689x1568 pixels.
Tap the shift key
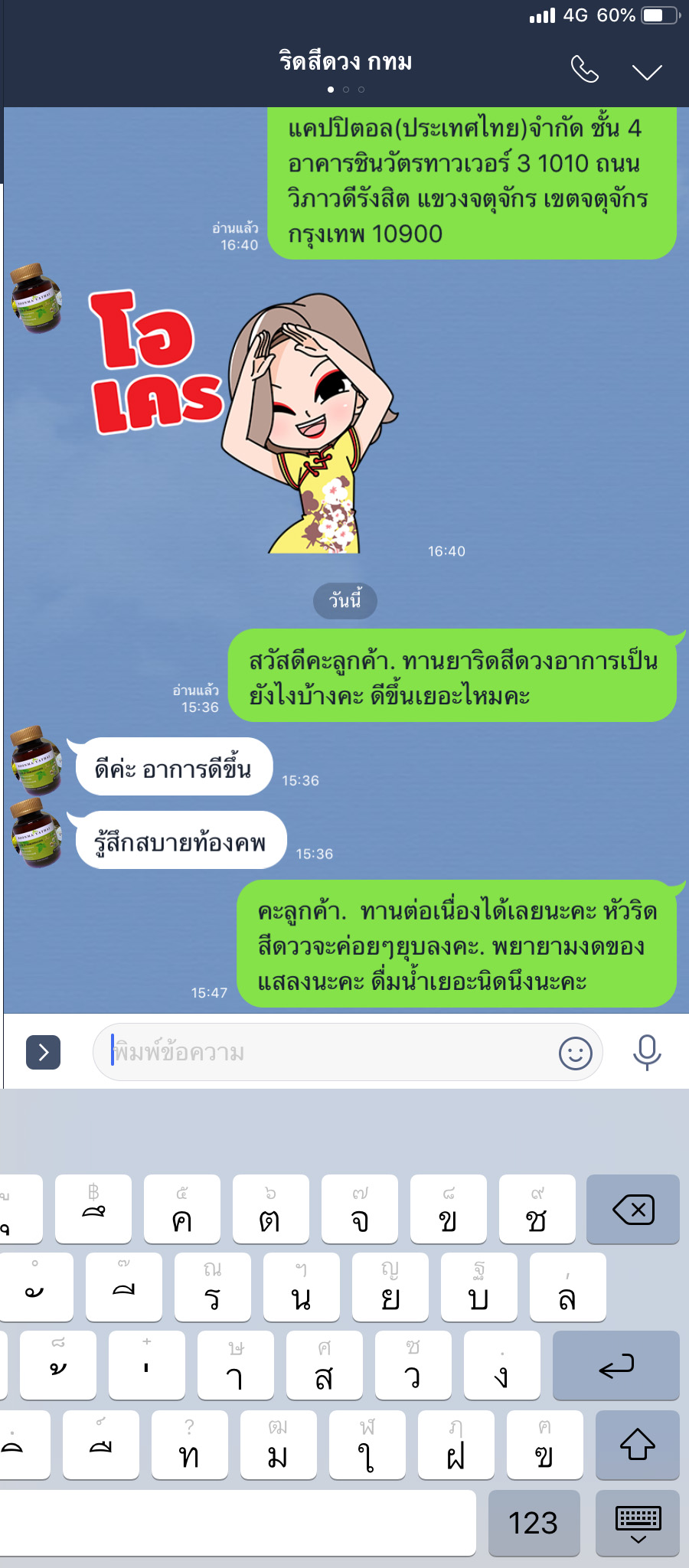(637, 1445)
